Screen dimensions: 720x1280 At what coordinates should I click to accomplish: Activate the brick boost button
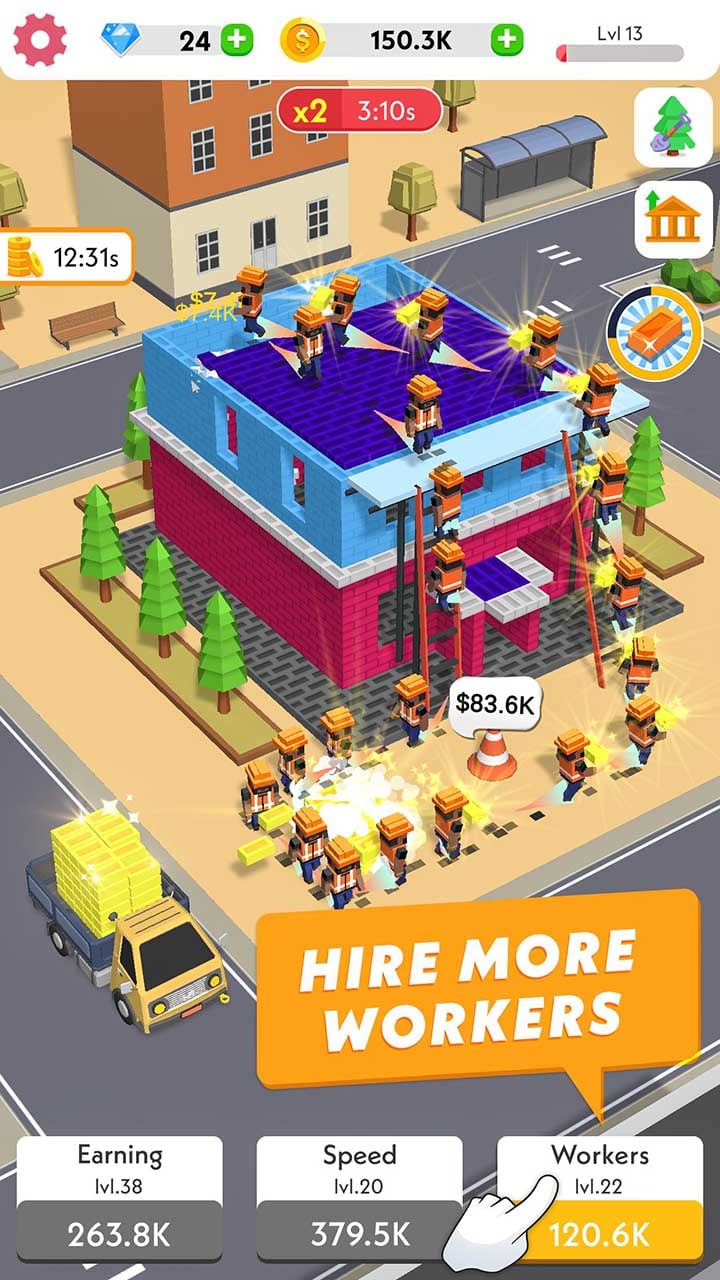(x=641, y=334)
